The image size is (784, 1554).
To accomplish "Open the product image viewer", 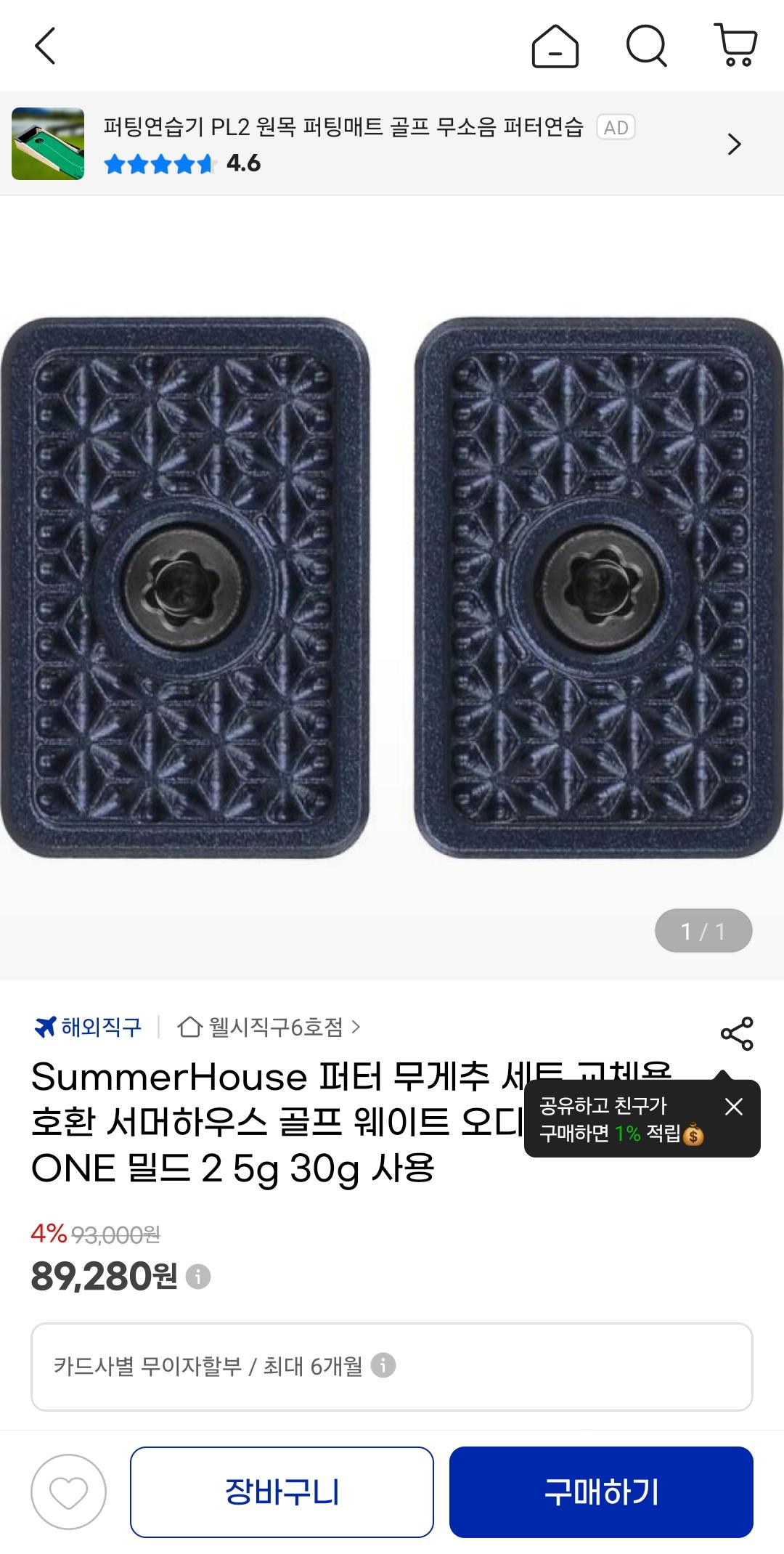I will pos(392,588).
